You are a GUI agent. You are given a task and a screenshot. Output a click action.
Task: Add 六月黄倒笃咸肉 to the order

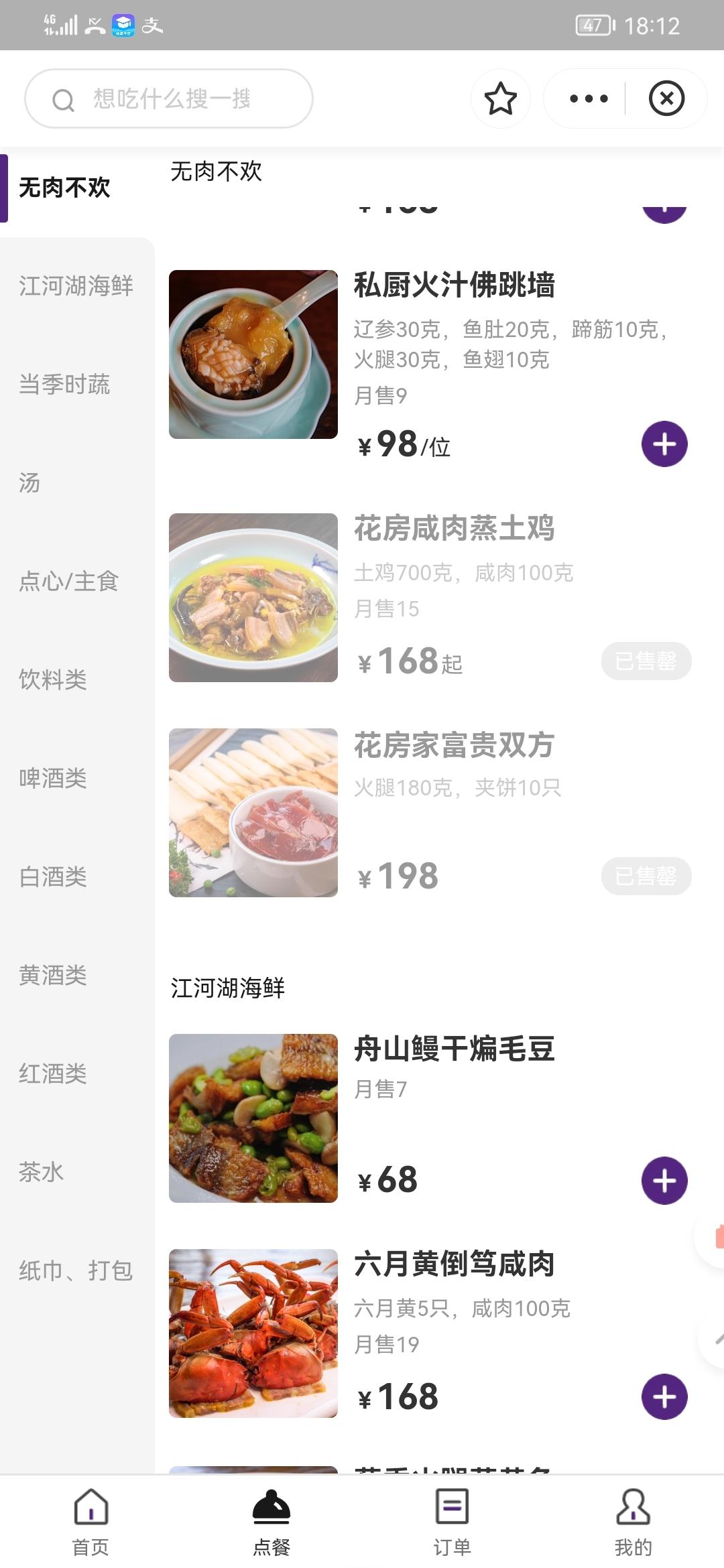tap(664, 1397)
